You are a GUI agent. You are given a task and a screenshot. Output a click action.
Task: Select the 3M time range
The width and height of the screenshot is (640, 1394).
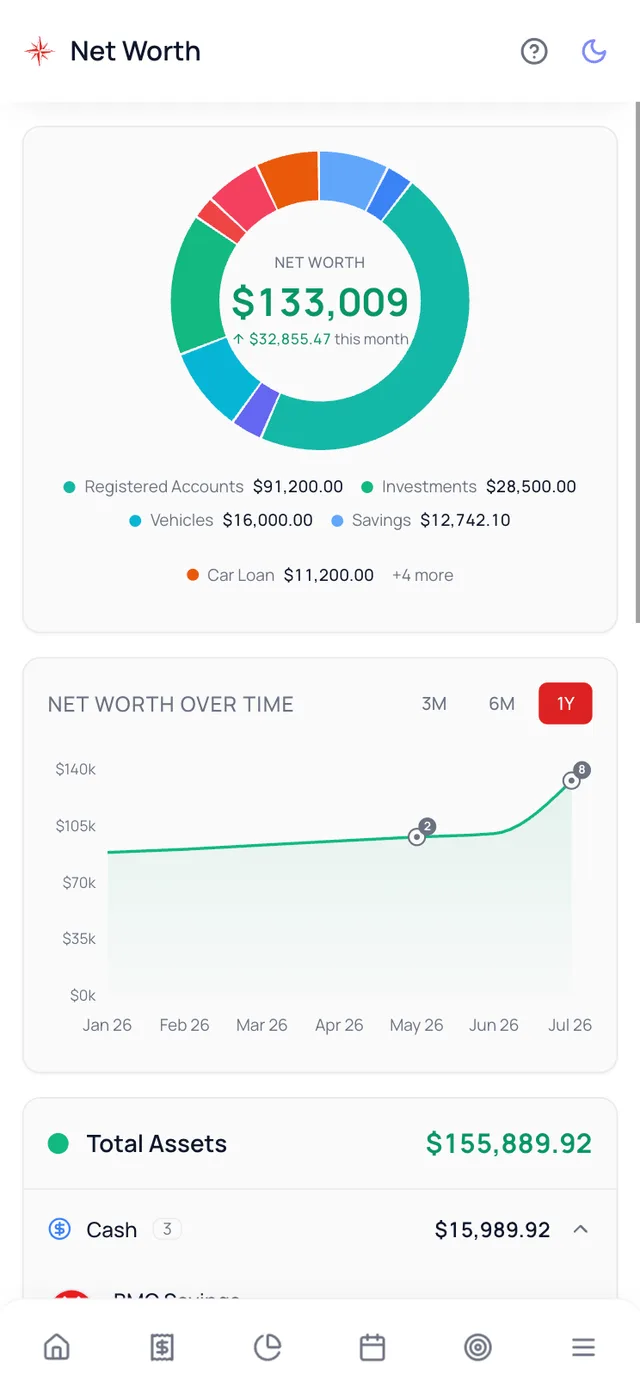[x=434, y=704]
